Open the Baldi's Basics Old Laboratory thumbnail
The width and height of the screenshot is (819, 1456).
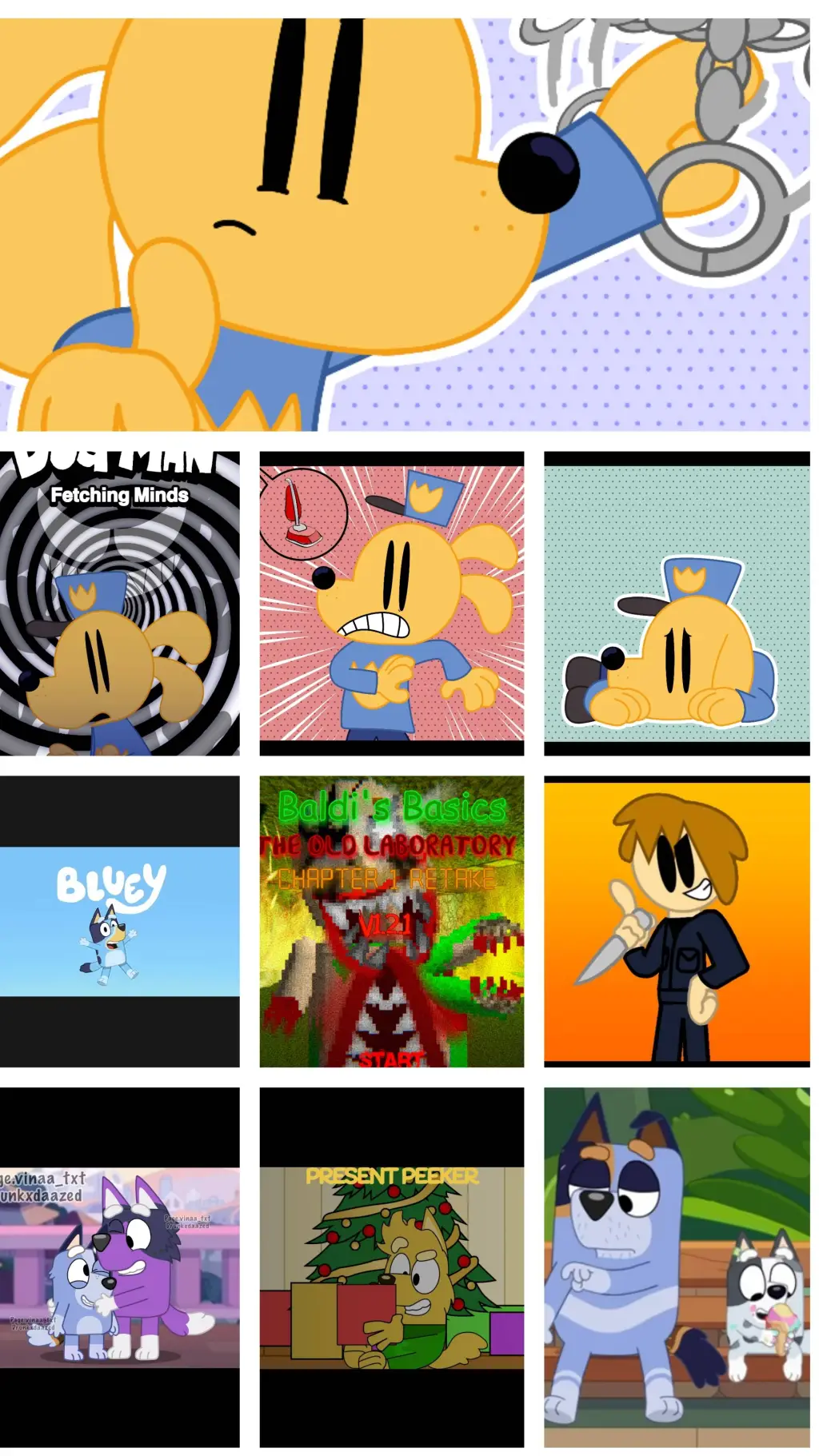pyautogui.click(x=392, y=921)
